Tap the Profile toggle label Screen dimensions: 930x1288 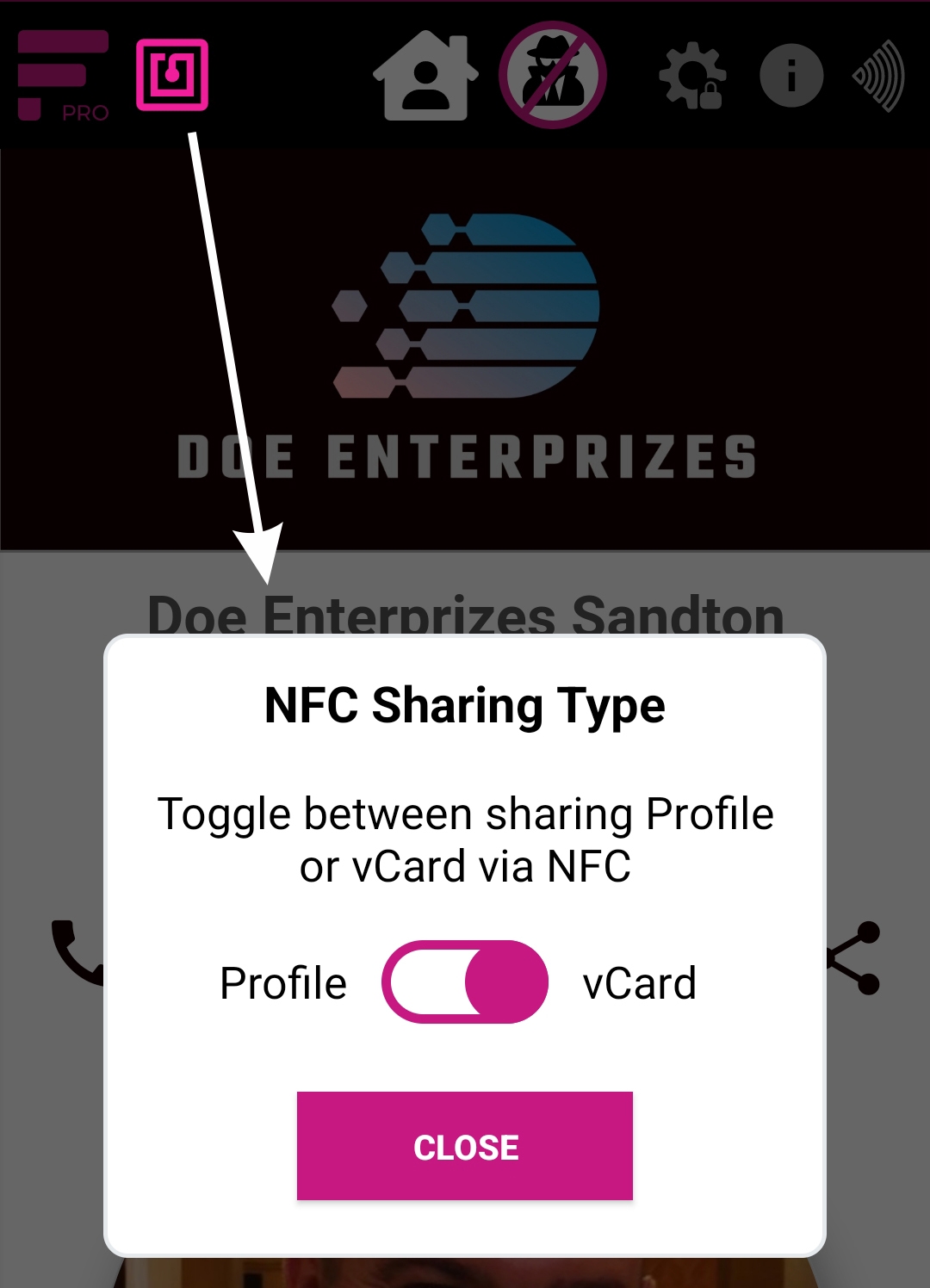(x=282, y=981)
